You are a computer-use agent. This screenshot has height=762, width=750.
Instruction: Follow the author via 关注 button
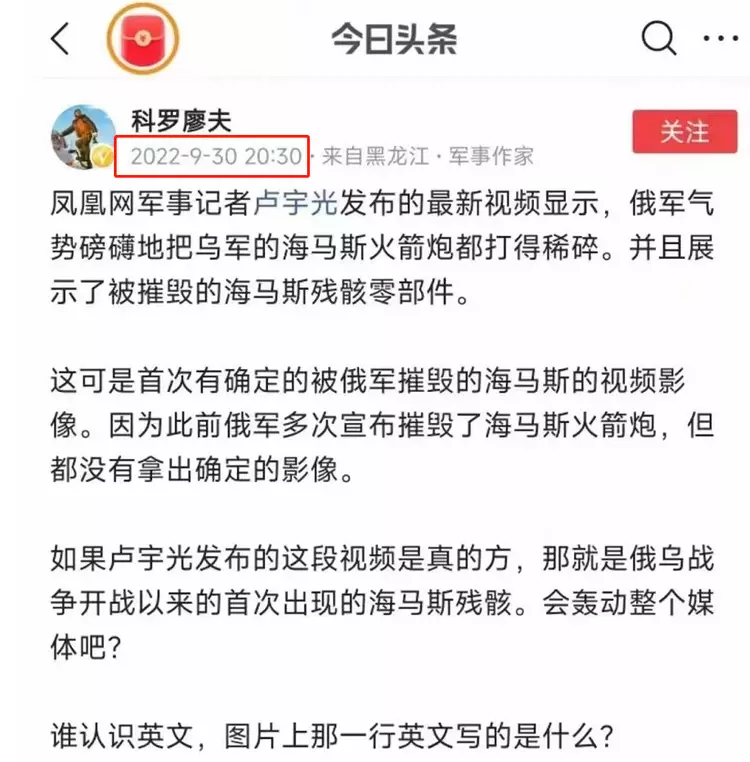point(684,131)
